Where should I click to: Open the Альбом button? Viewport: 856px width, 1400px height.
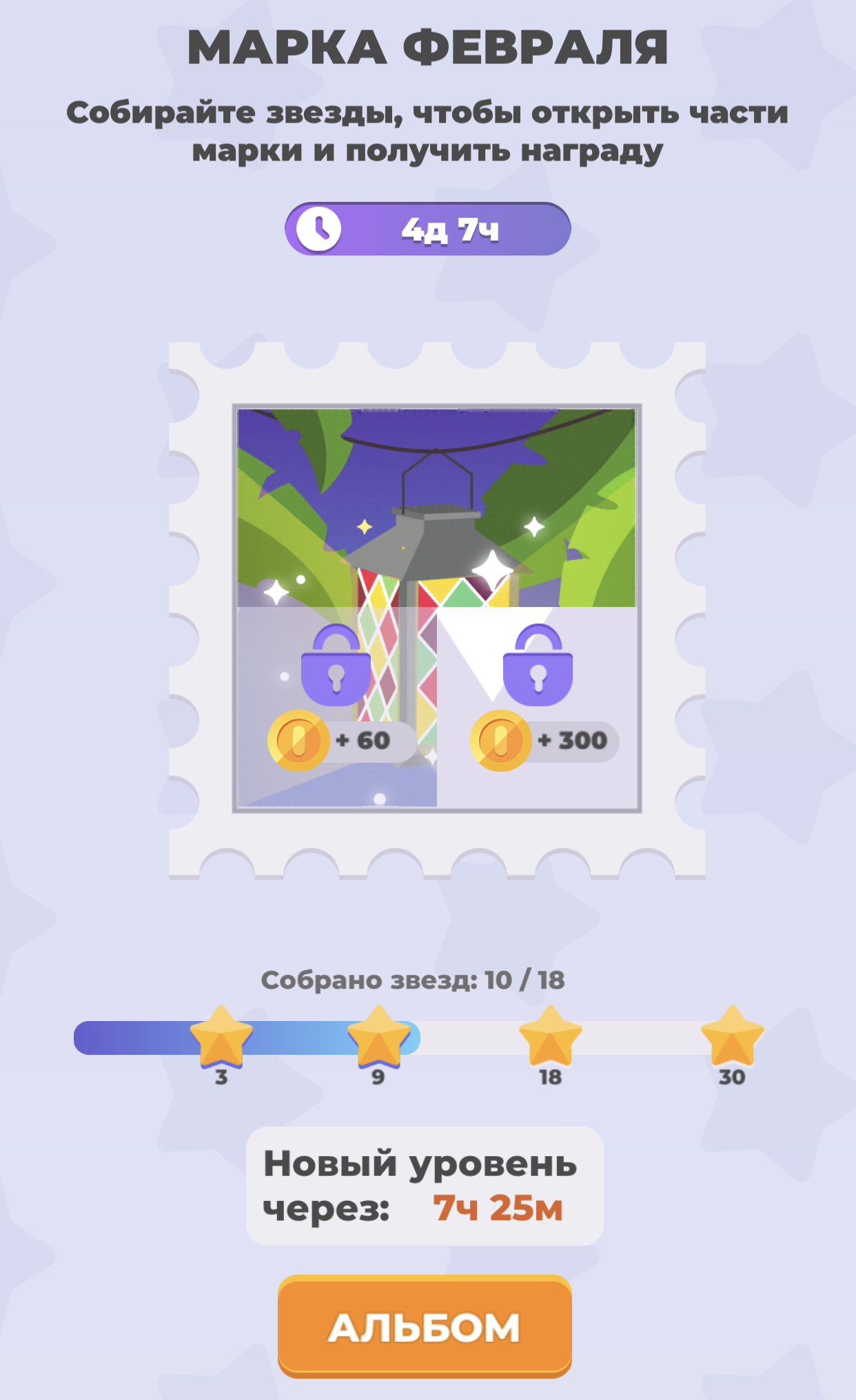coord(425,1326)
